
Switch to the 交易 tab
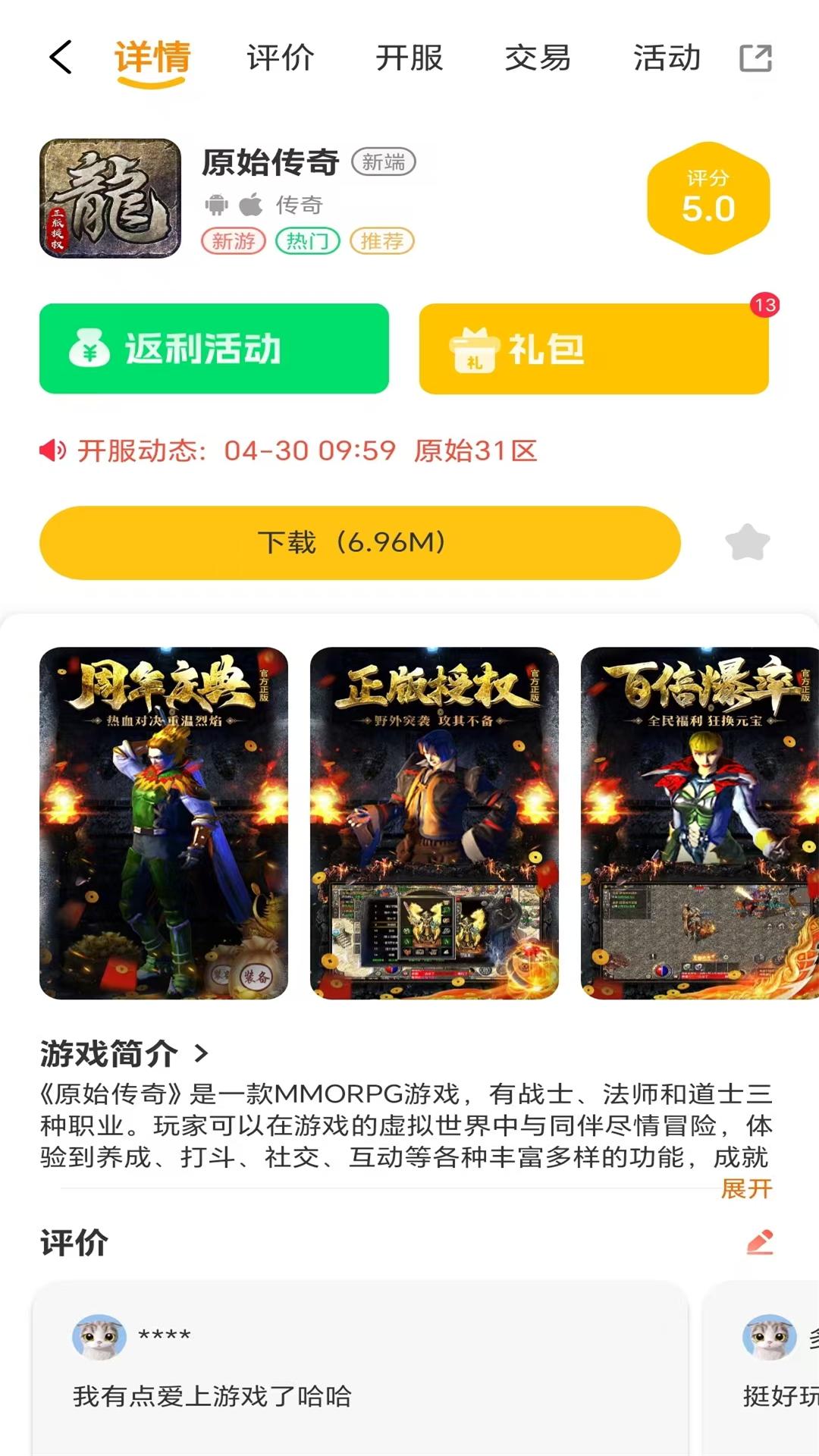point(538,58)
